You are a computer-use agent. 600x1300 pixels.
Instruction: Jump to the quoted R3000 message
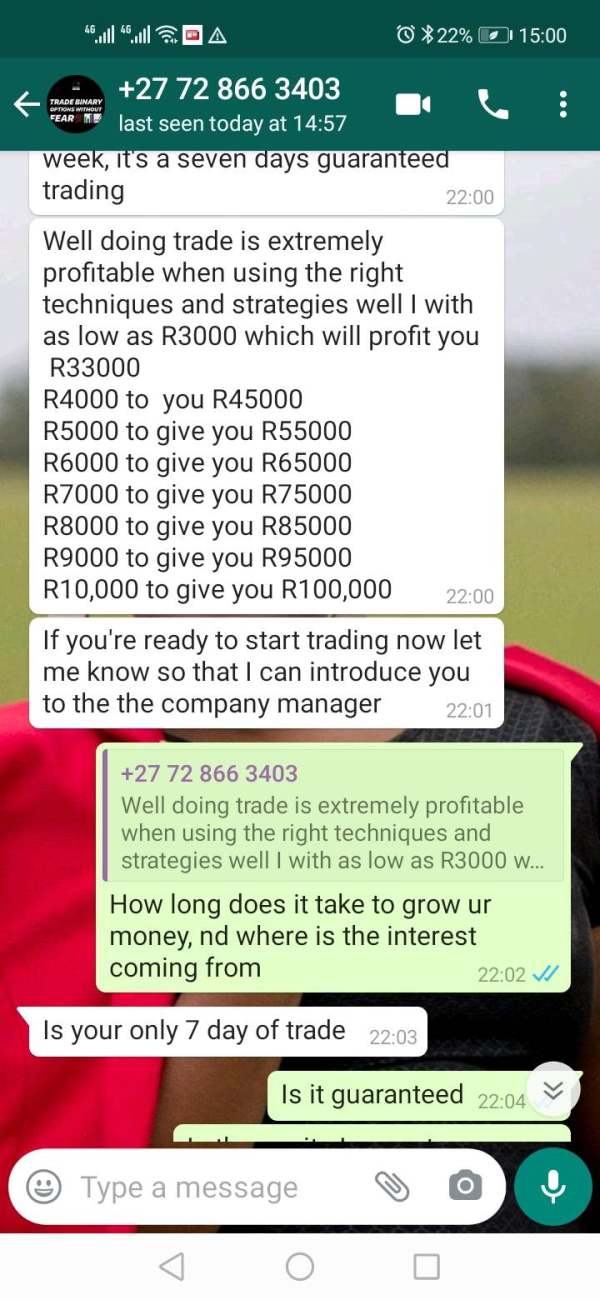click(333, 817)
